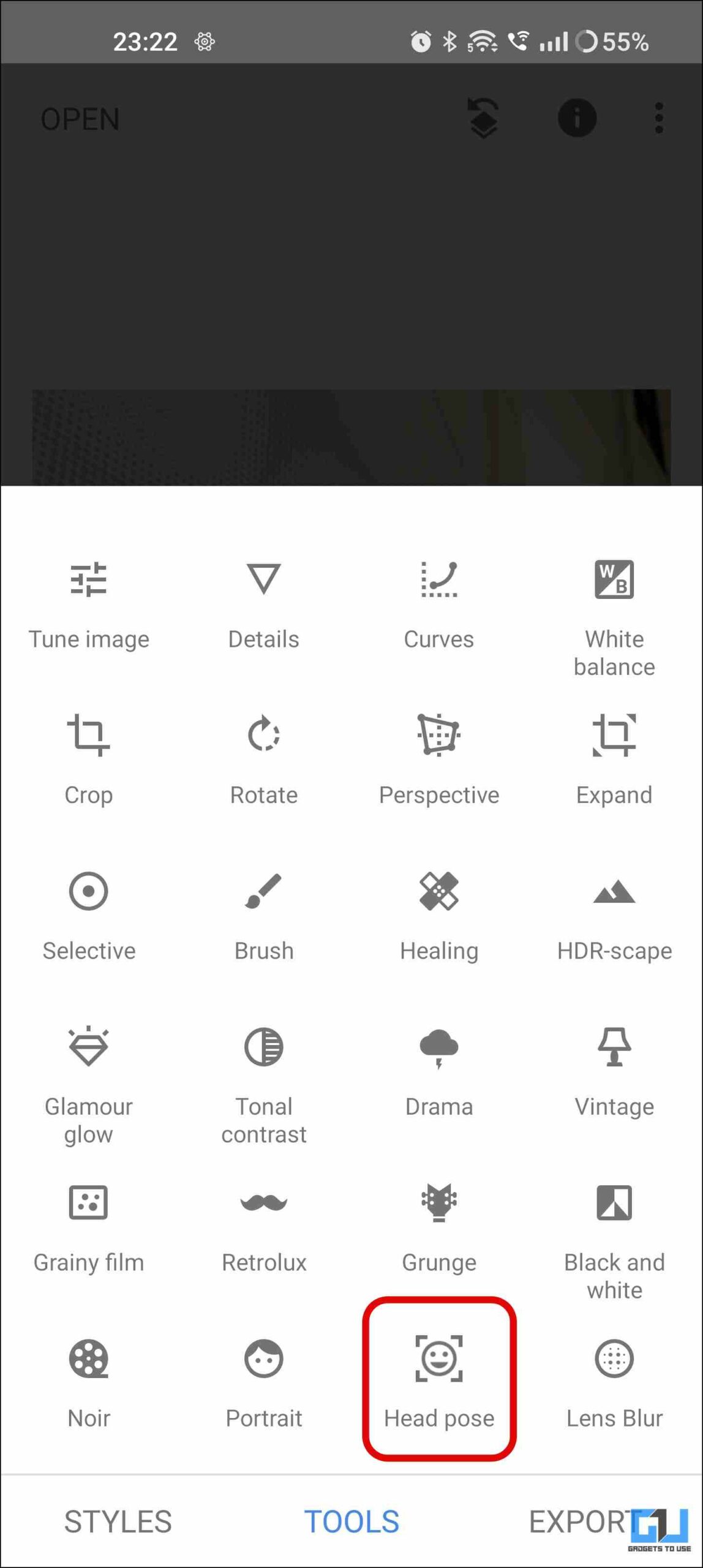Screen dimensions: 703x1568
Task: Select the Healing tool
Action: pos(439,914)
